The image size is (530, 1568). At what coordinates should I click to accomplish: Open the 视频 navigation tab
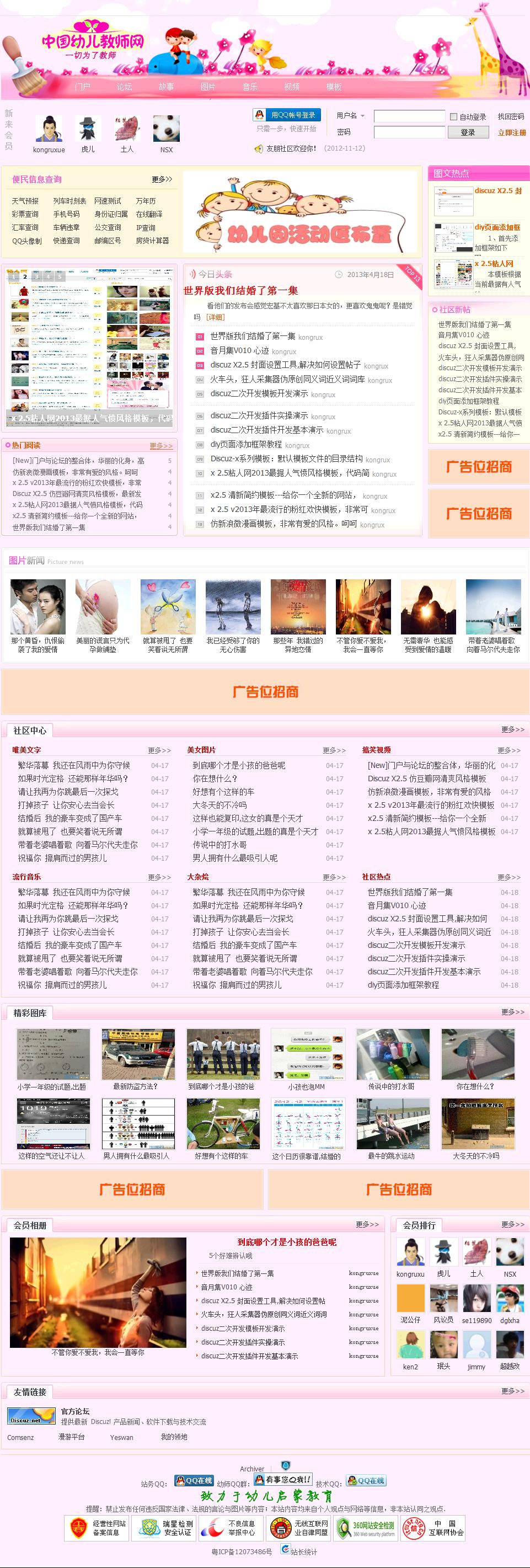coord(291,87)
